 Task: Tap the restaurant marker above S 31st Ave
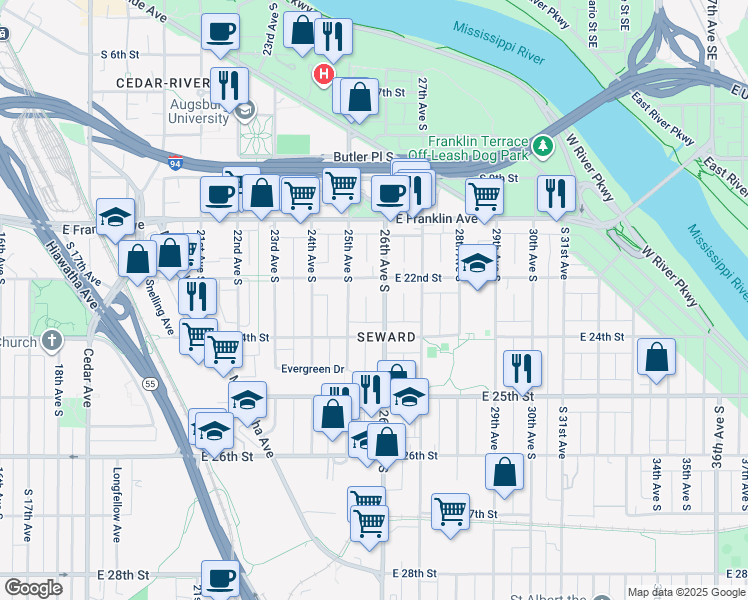[556, 197]
